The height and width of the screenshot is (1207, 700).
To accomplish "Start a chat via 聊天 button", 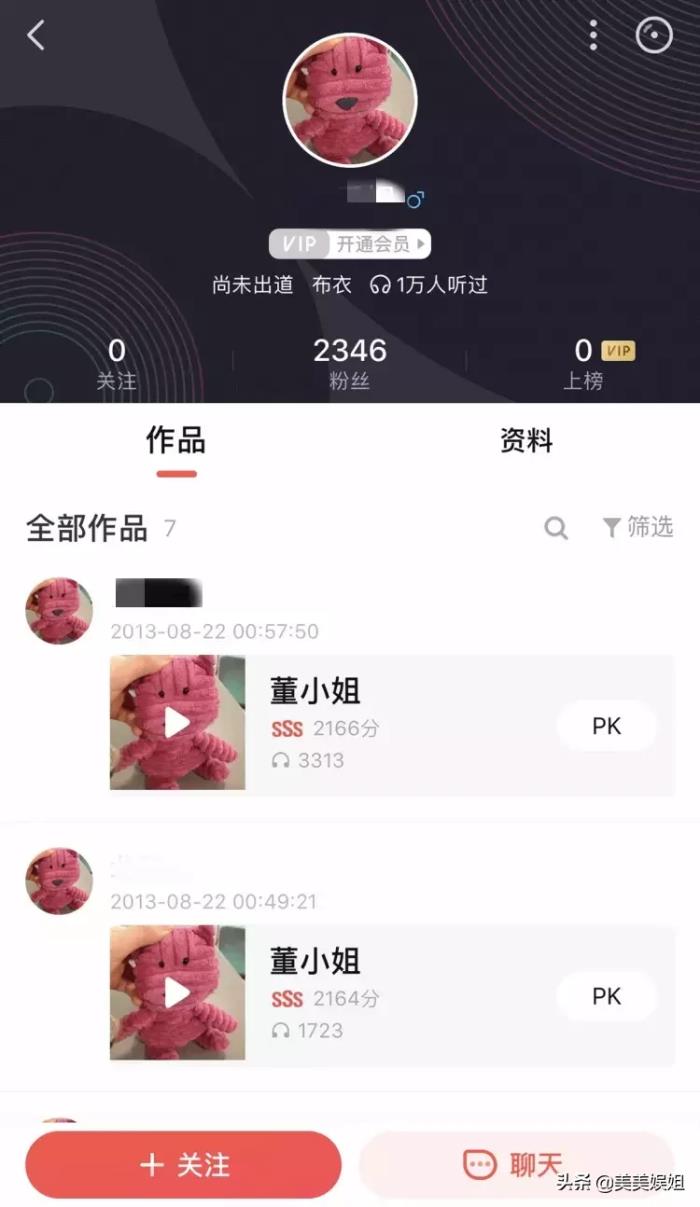I will tap(514, 1165).
